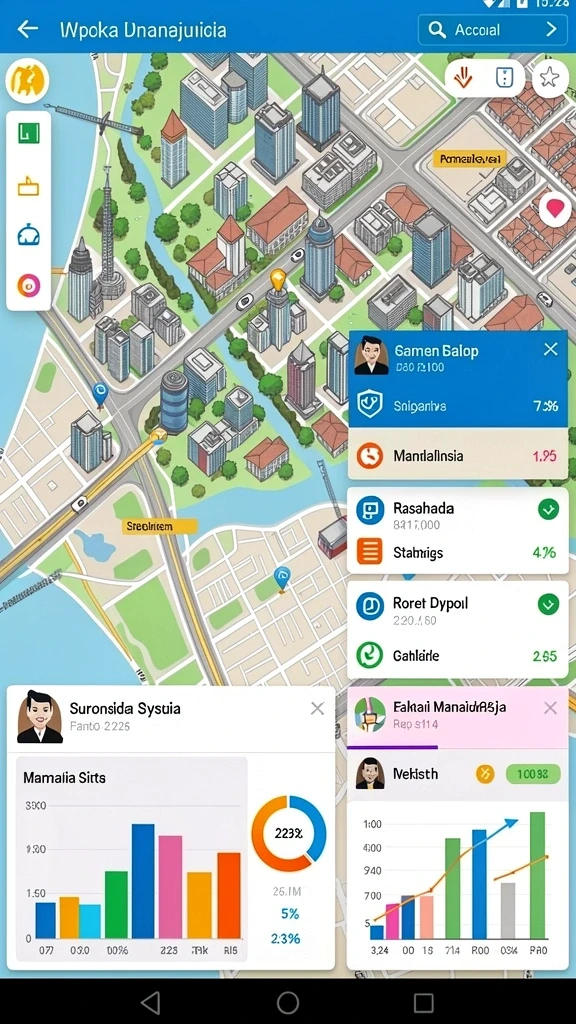The width and height of the screenshot is (576, 1024).
Task: Close the Gamen Balop card
Action: point(551,349)
